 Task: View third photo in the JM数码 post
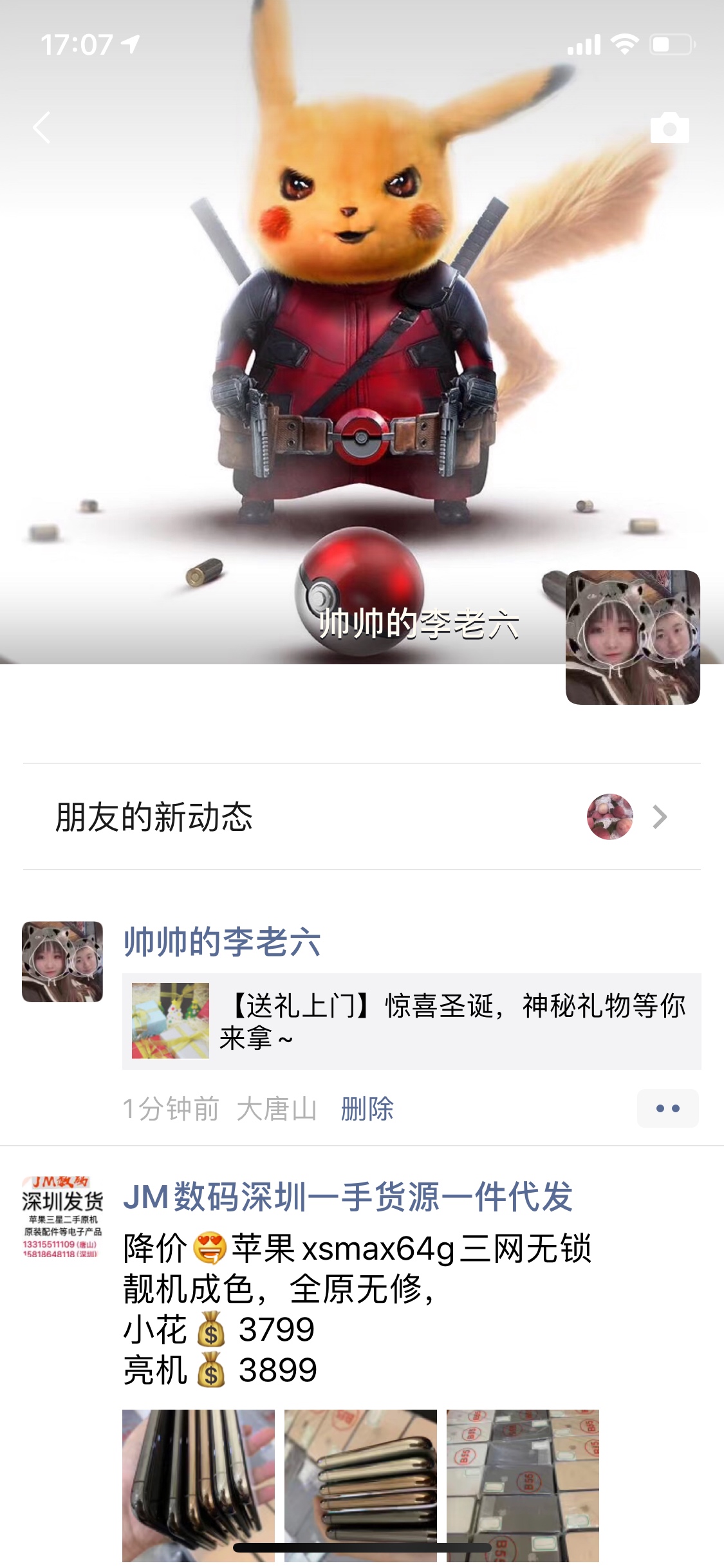pos(523,1484)
